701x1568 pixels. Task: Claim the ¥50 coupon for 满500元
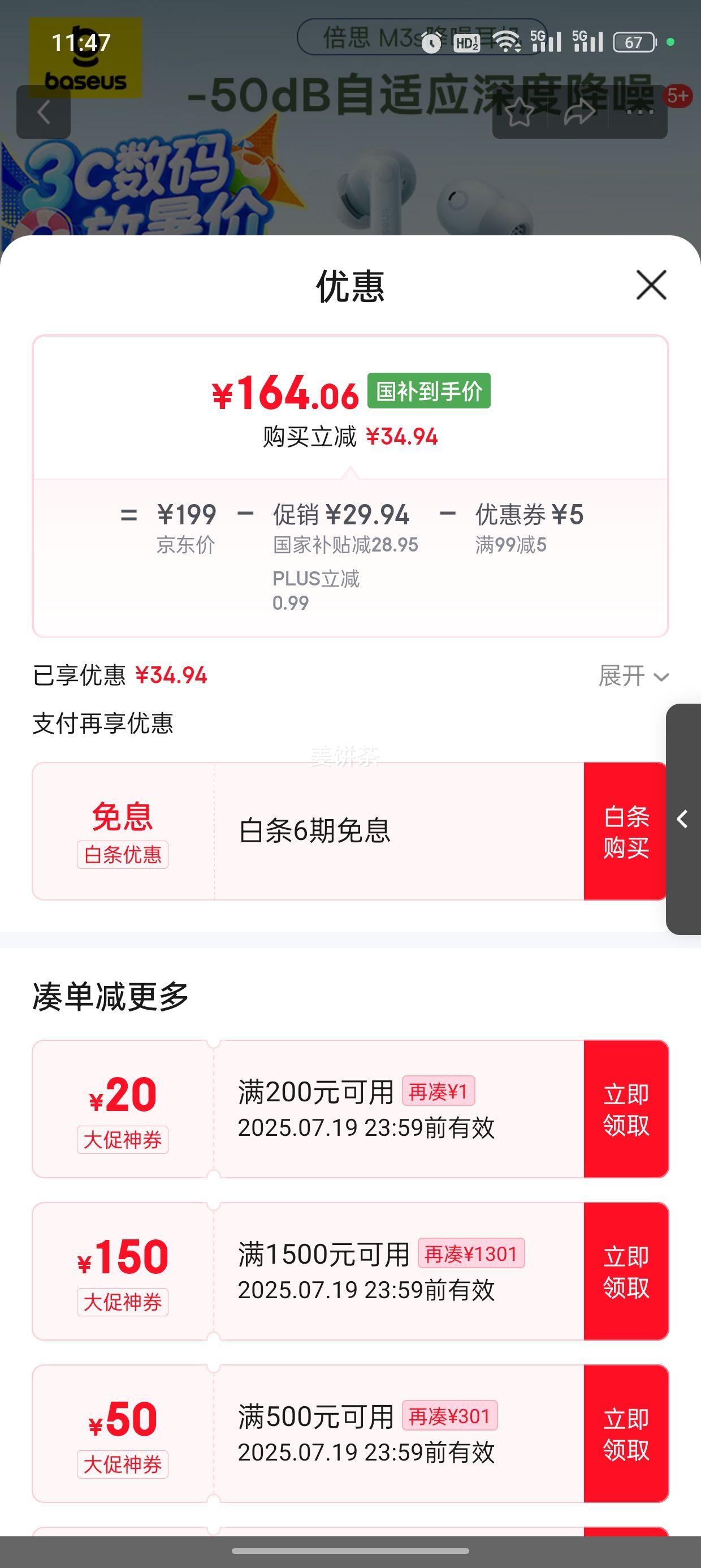626,1434
